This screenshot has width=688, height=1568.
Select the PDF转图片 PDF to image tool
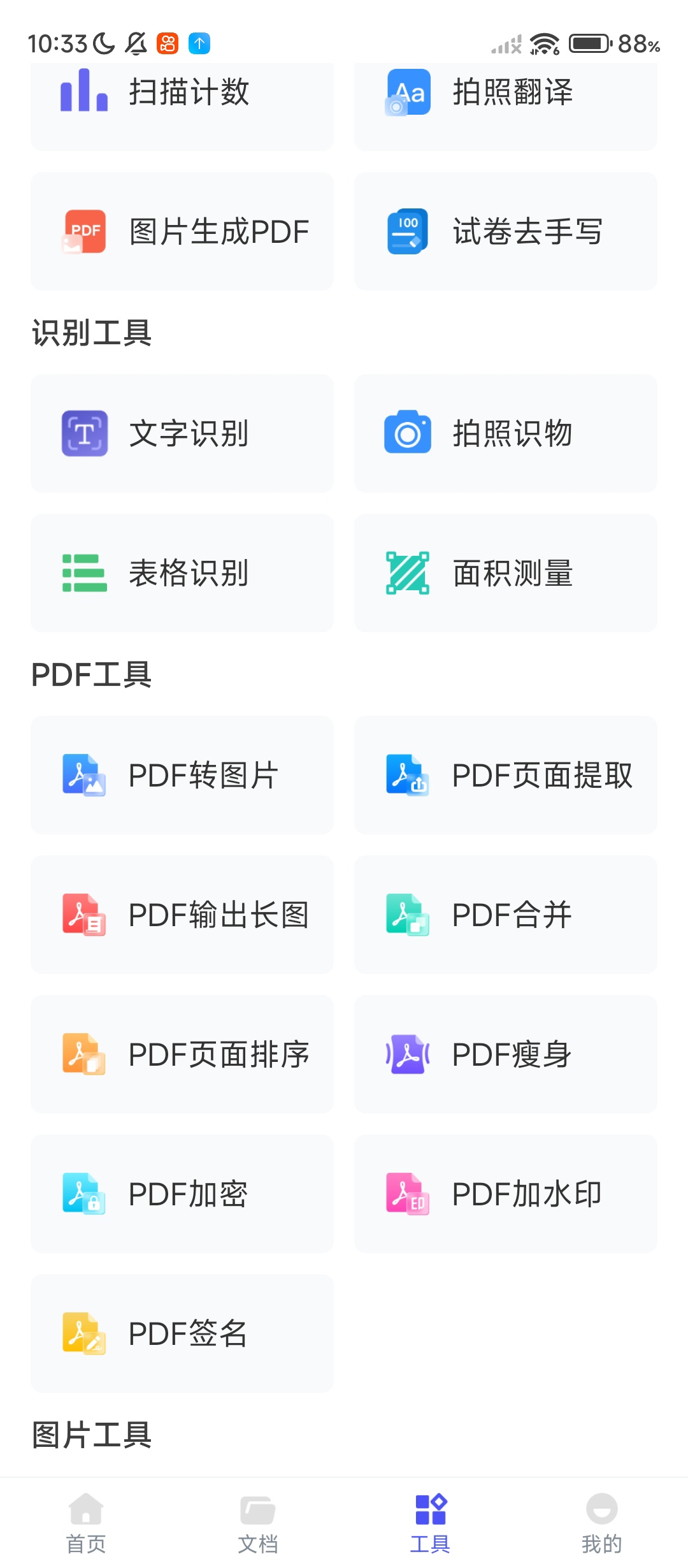(x=182, y=776)
